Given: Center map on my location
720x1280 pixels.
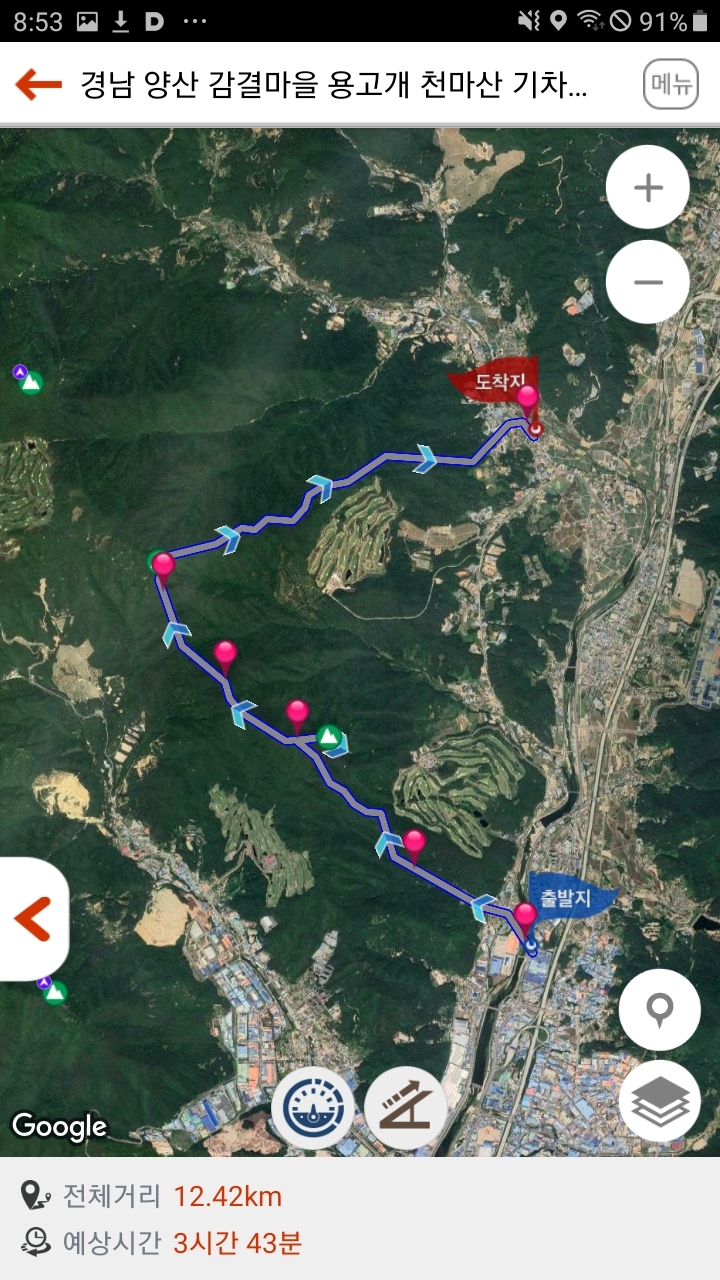Looking at the screenshot, I should (659, 1010).
